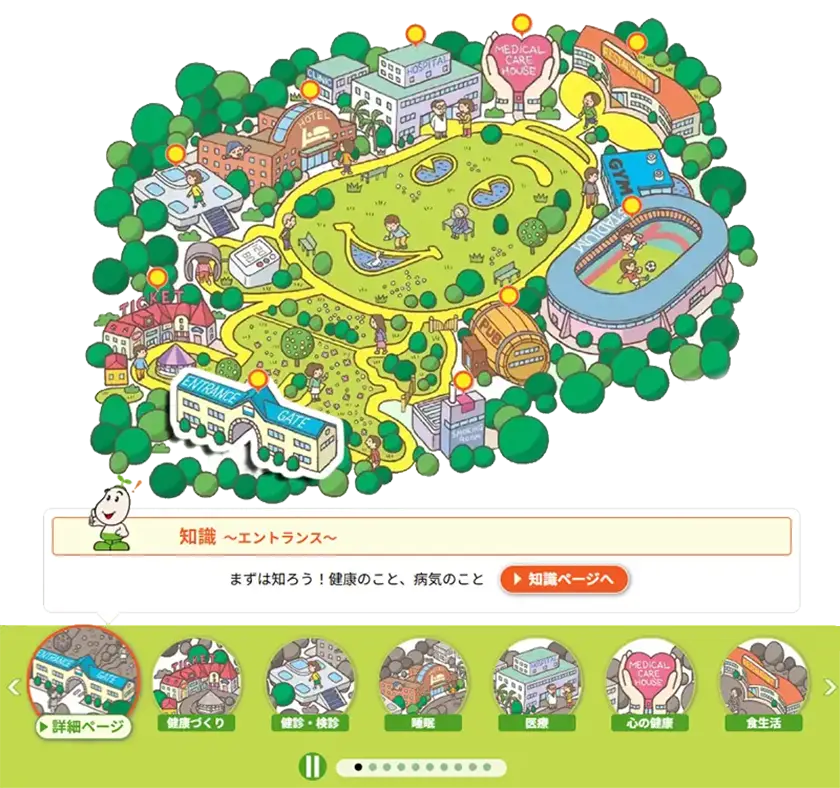Tap the pin above the Smoking Room building

tap(462, 381)
